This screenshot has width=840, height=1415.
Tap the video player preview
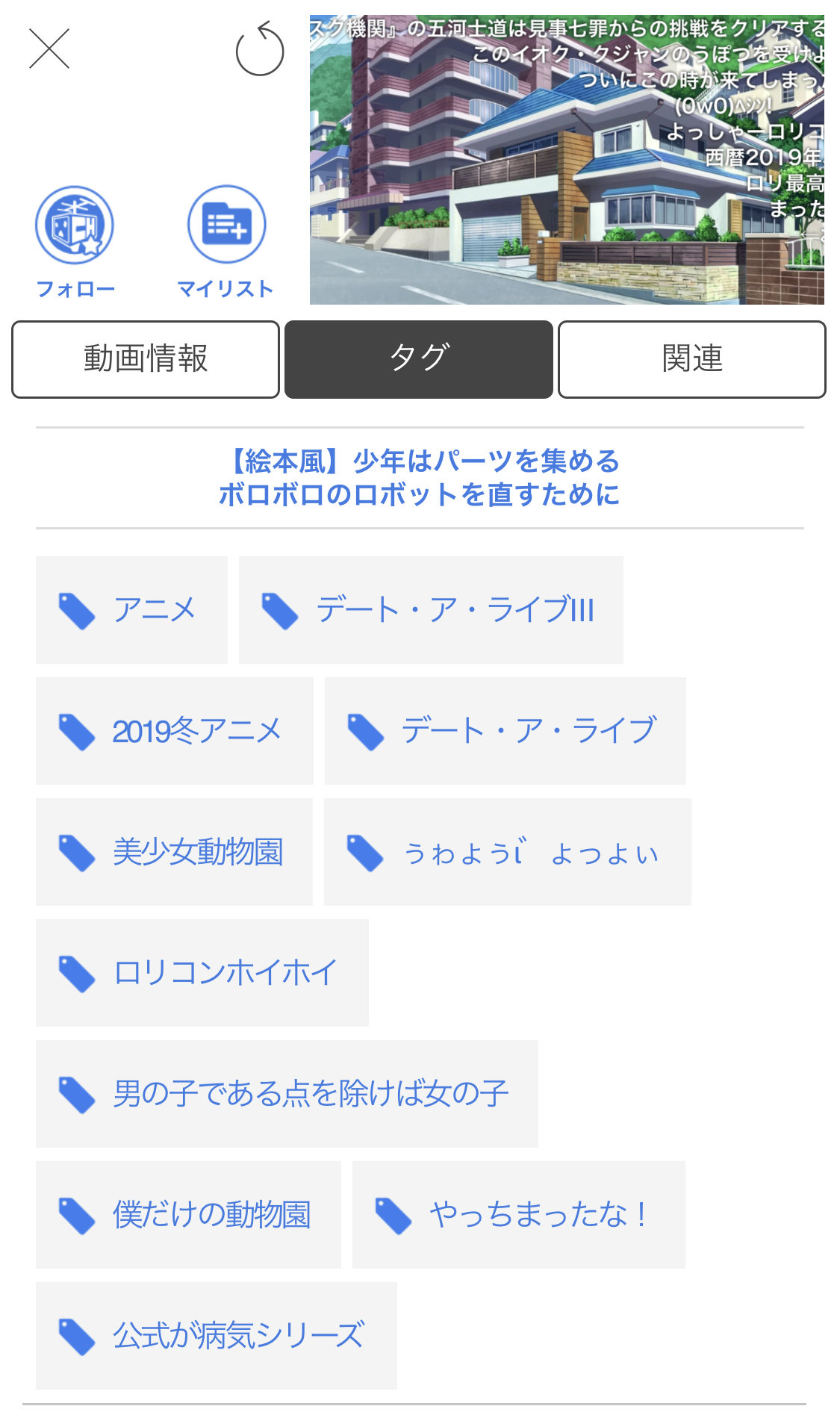point(567,160)
